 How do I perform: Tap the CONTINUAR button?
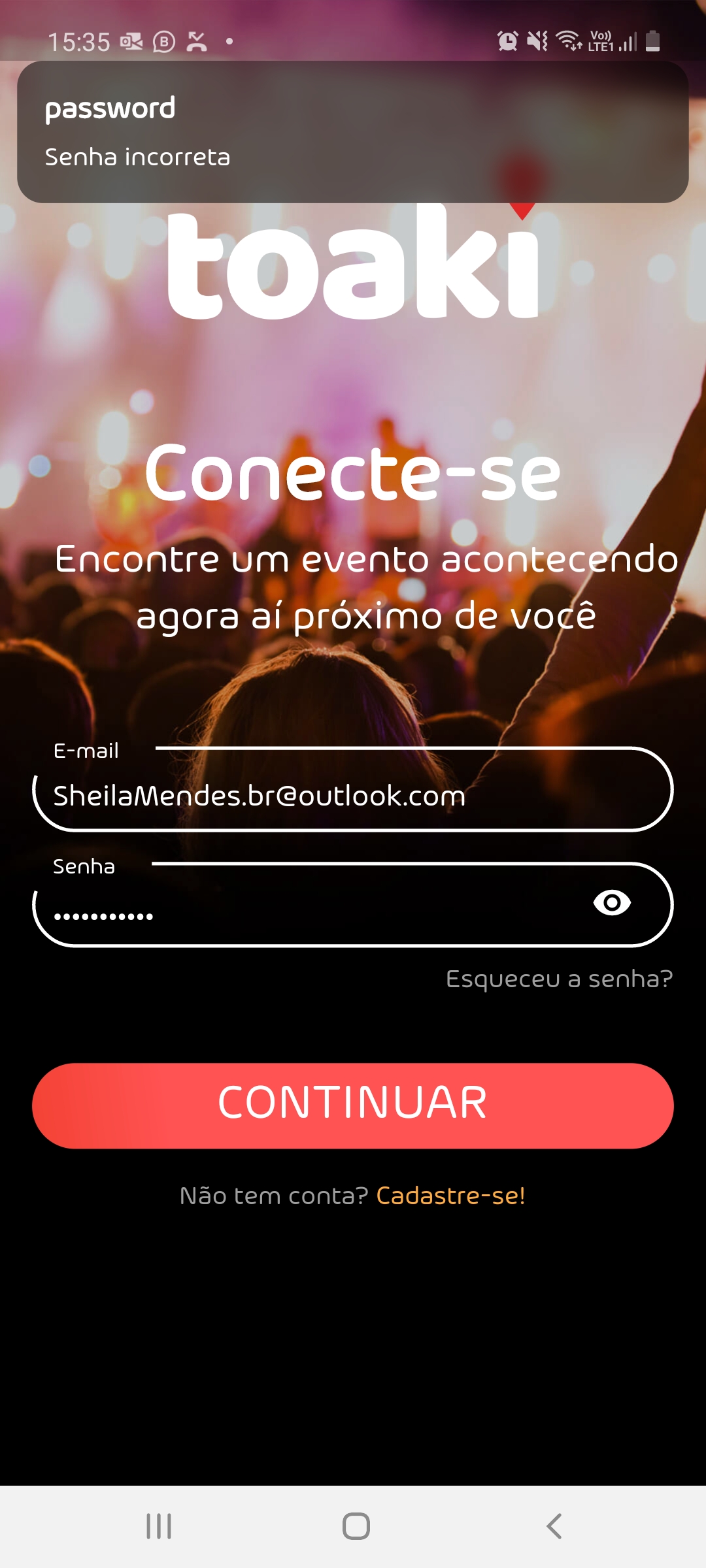pyautogui.click(x=353, y=1105)
